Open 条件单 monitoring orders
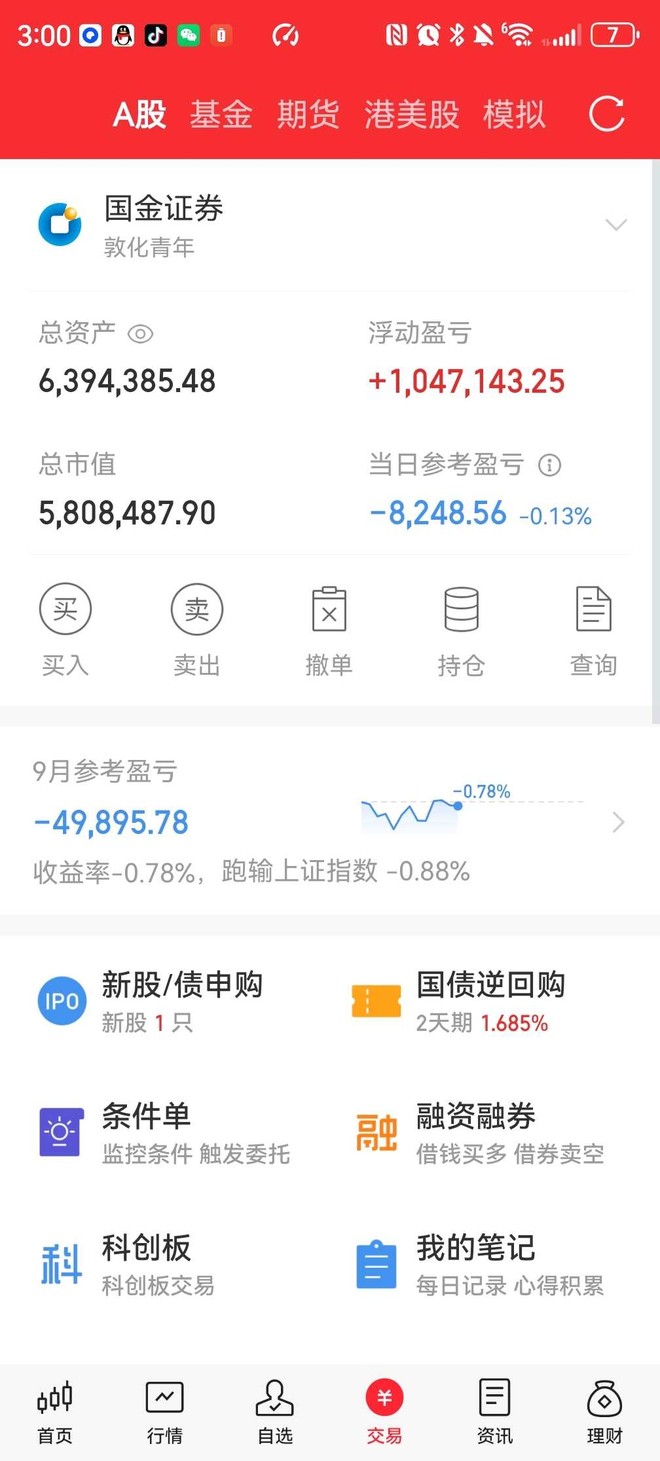The image size is (660, 1461). pos(165,1134)
